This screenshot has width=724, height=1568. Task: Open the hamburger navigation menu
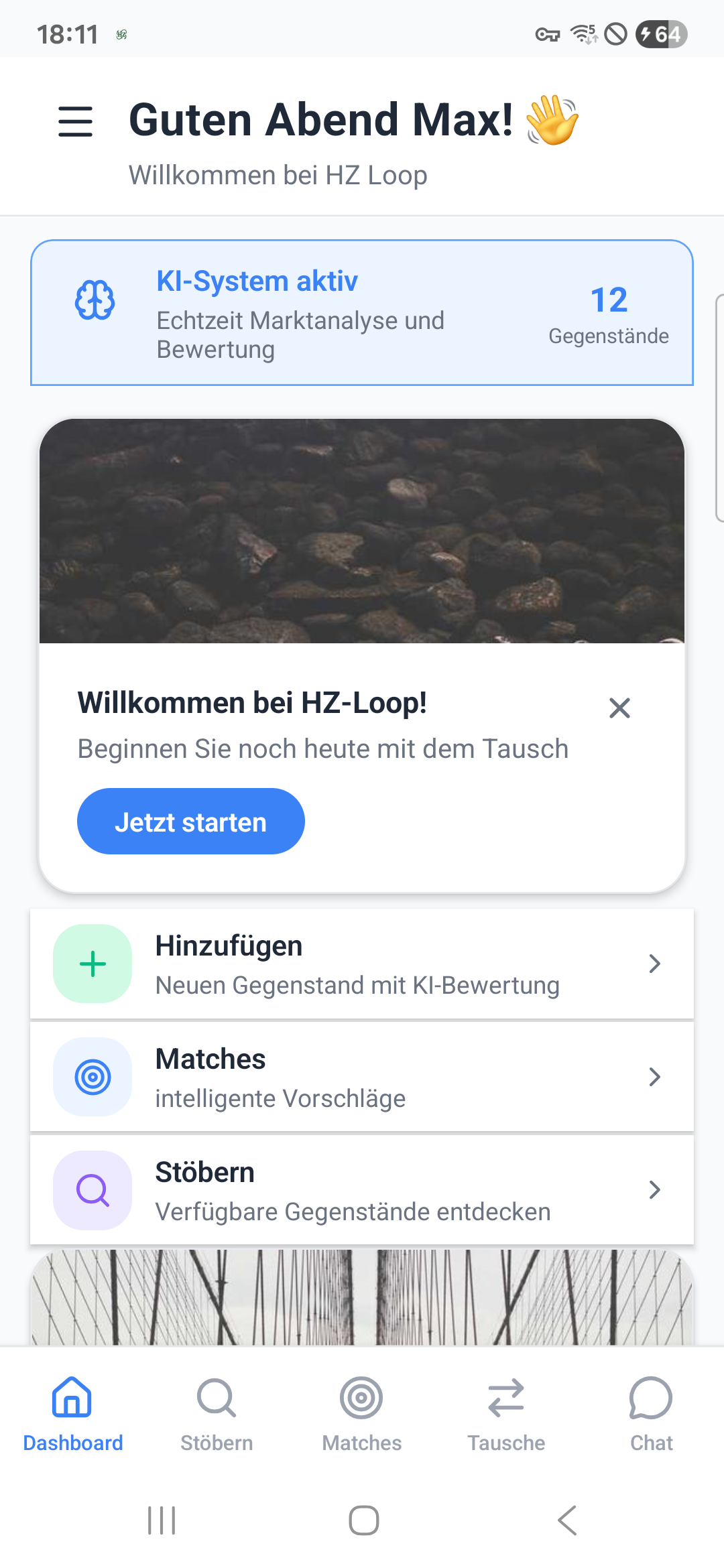pyautogui.click(x=75, y=122)
